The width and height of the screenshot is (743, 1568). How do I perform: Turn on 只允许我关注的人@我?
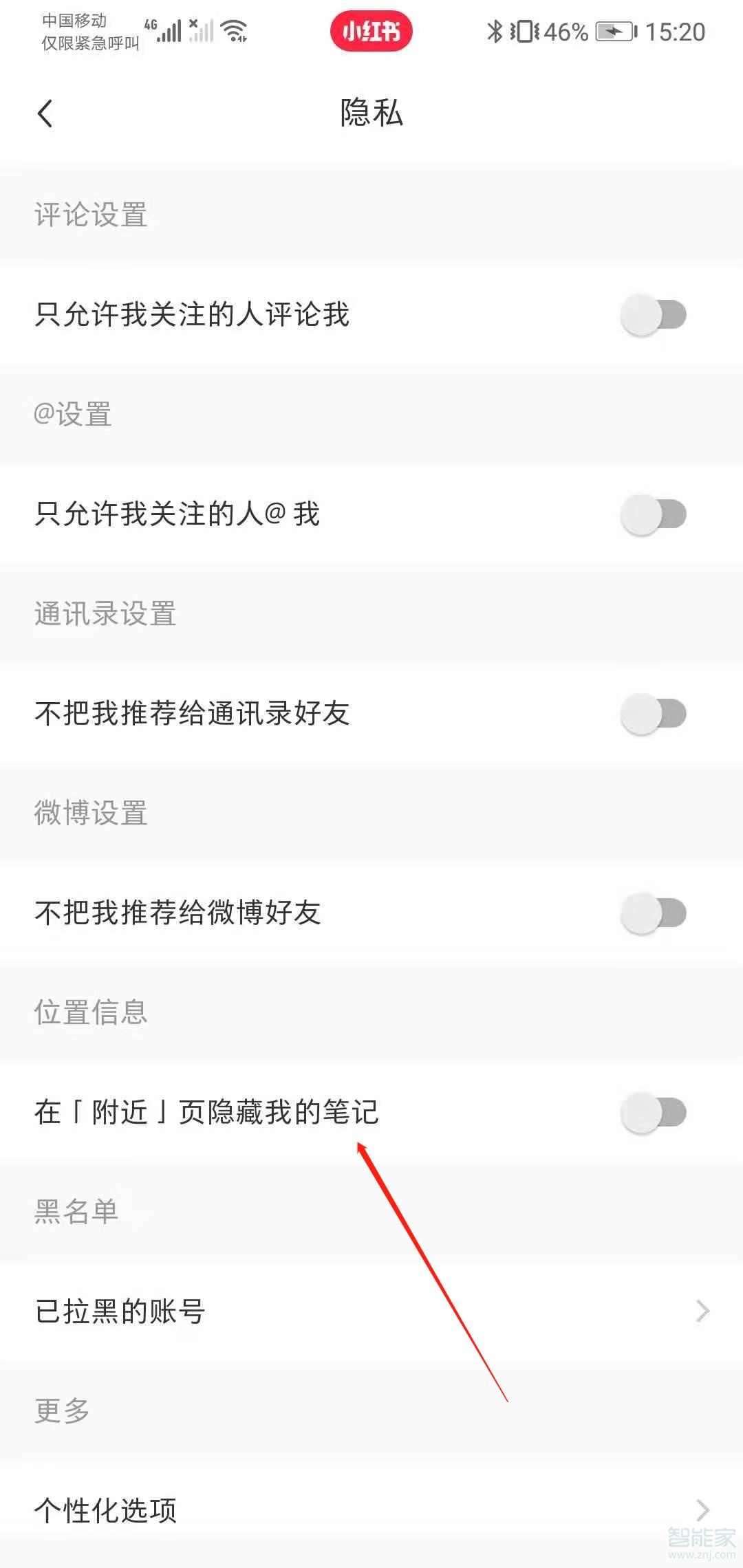[652, 513]
